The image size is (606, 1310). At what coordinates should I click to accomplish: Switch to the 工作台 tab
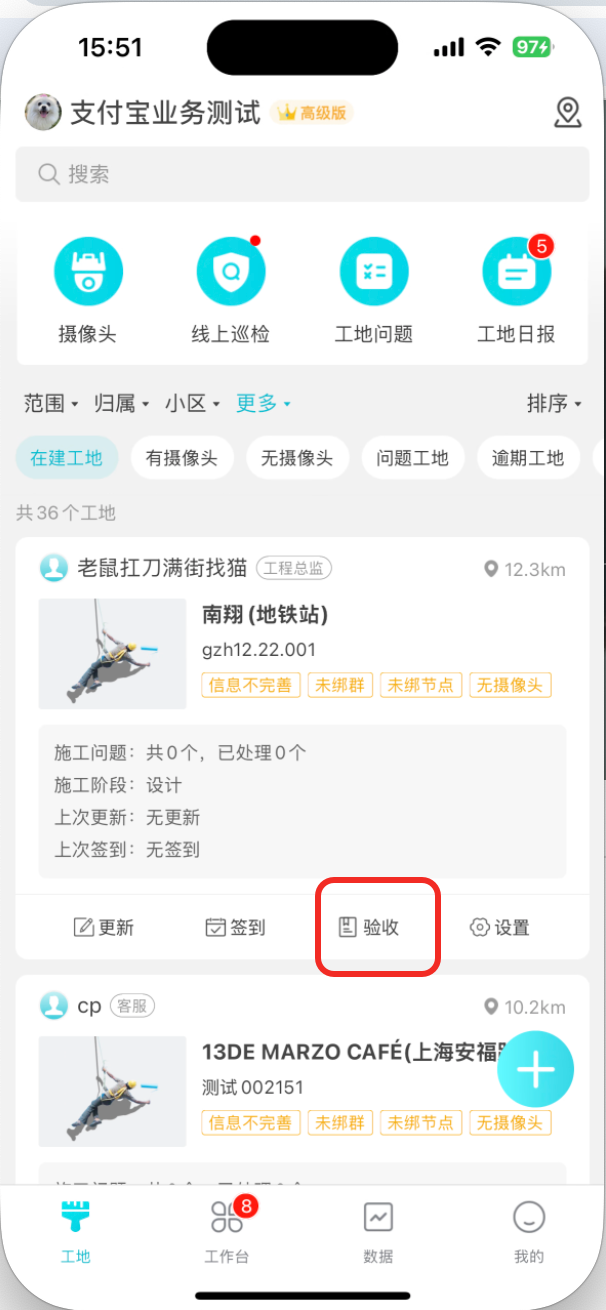click(x=227, y=1230)
